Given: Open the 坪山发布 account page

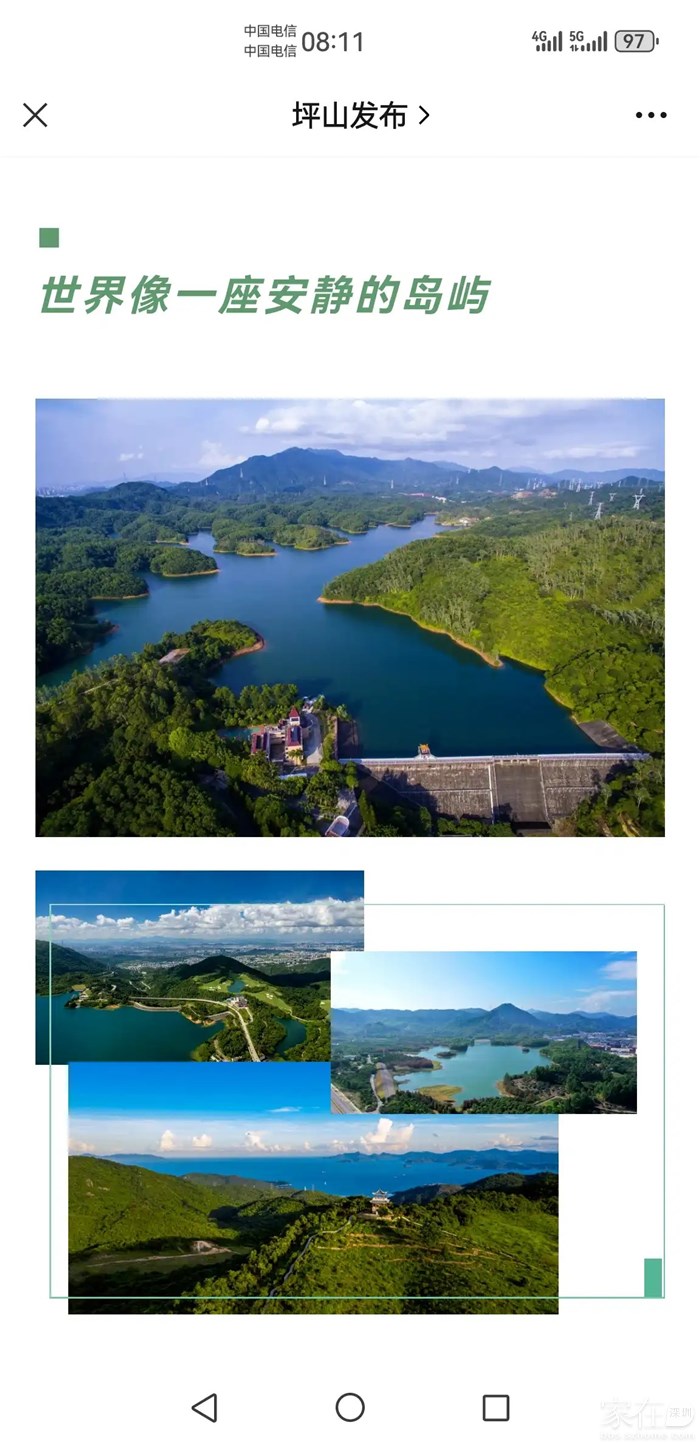Looking at the screenshot, I should 360,116.
